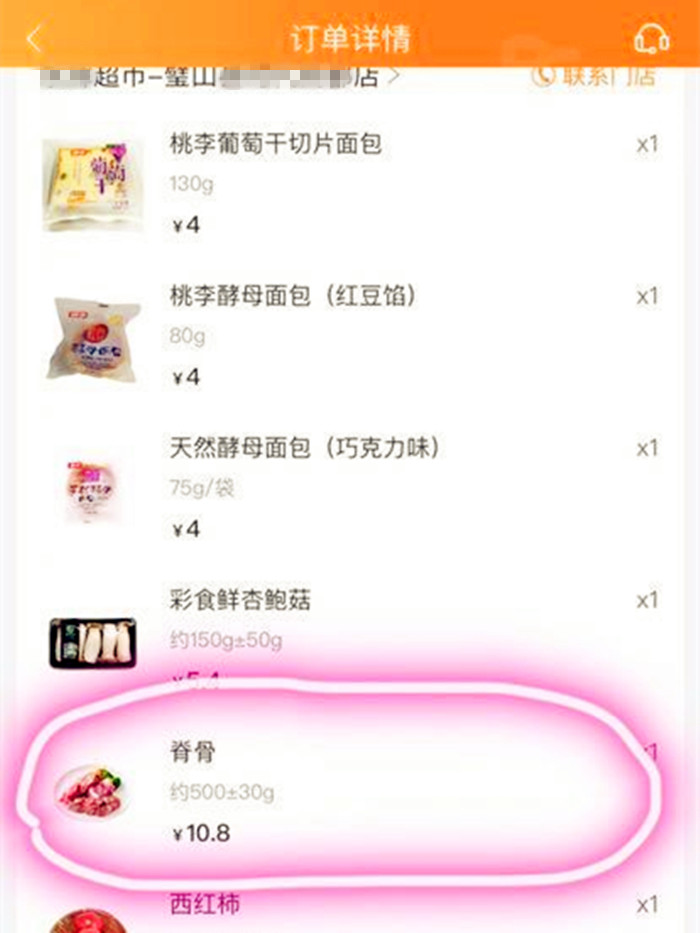Tap the contact store button
700x933 pixels.
tap(593, 75)
